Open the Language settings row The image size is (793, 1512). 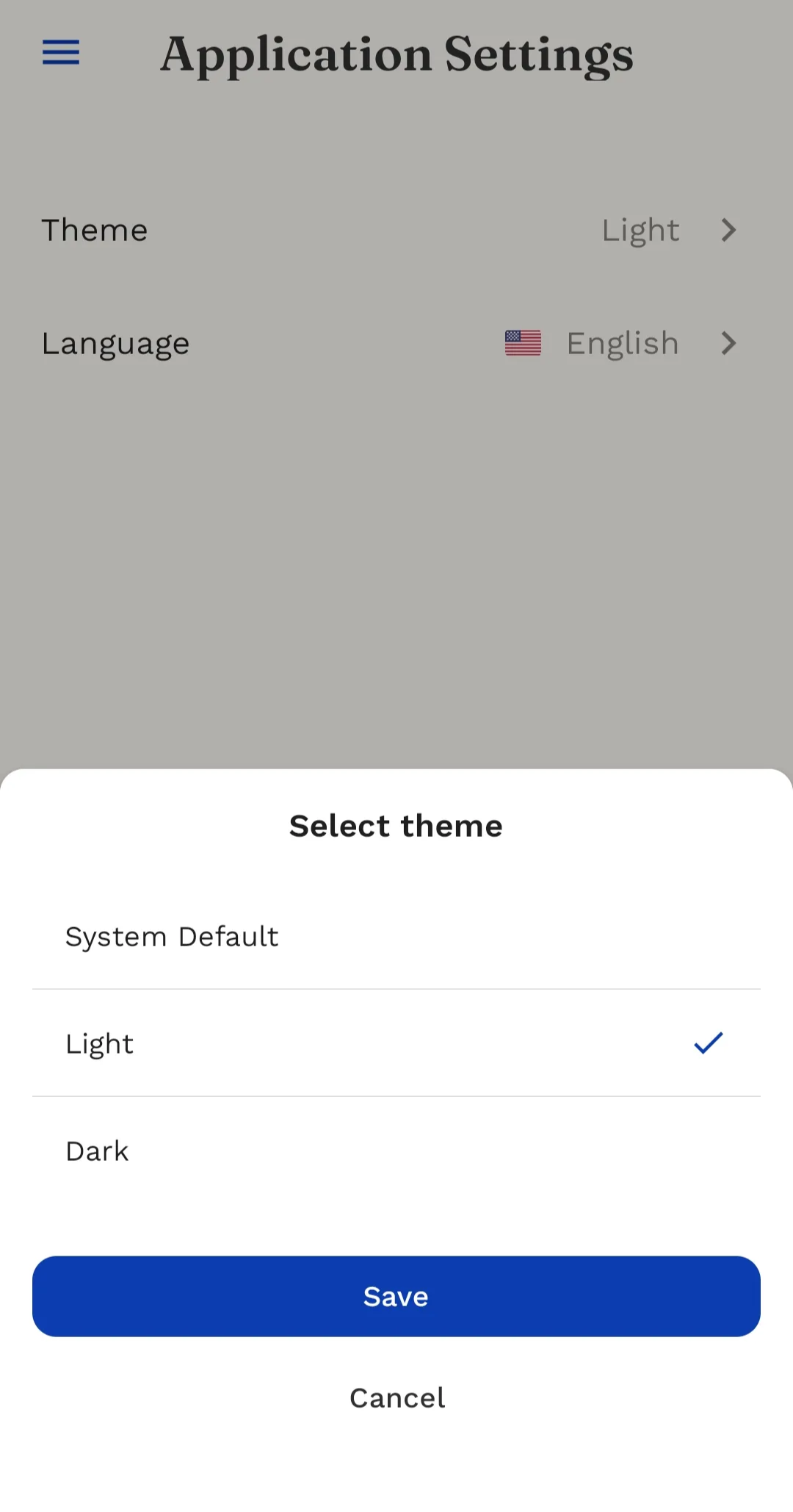(396, 343)
